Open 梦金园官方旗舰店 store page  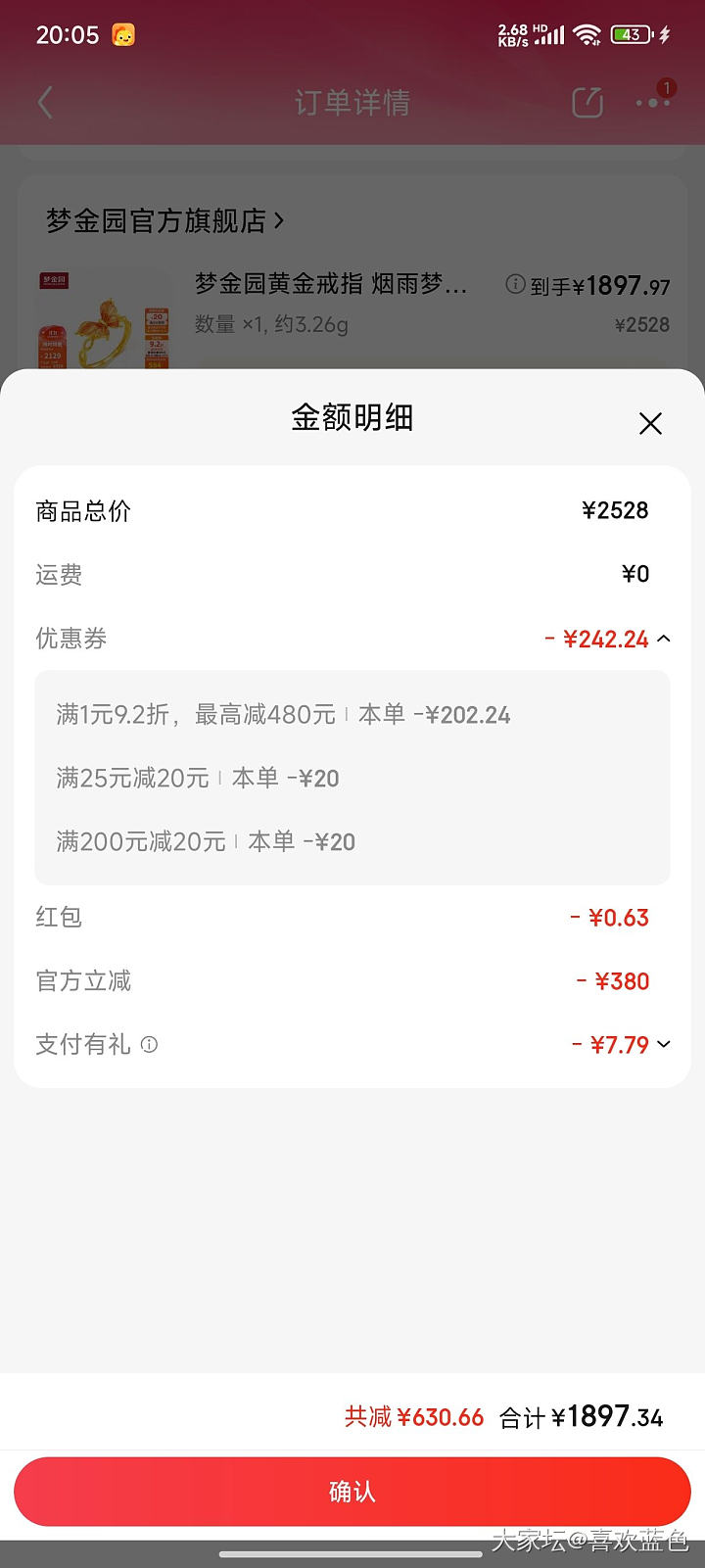pyautogui.click(x=164, y=221)
